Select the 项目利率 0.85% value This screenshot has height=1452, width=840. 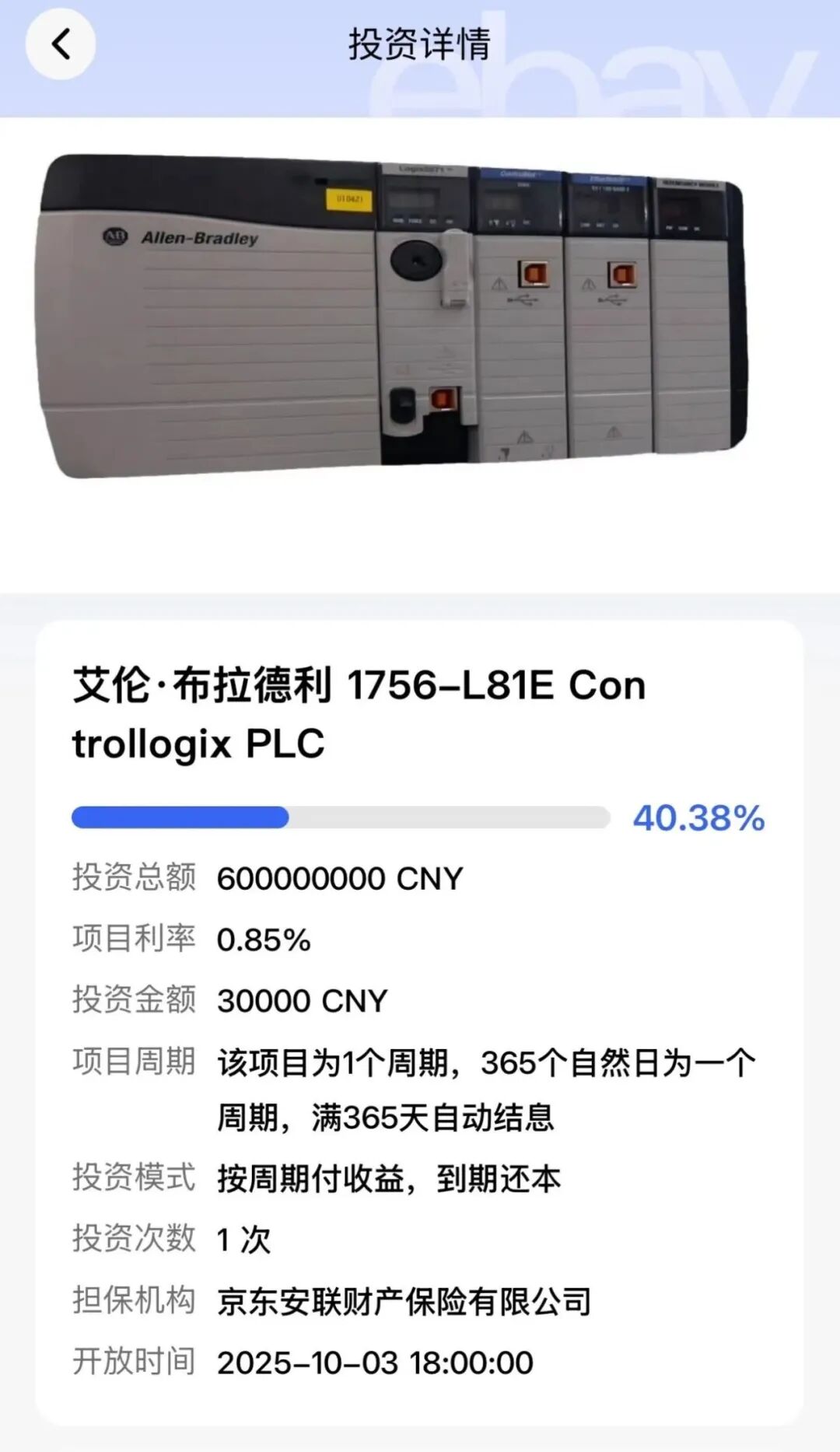pos(261,939)
